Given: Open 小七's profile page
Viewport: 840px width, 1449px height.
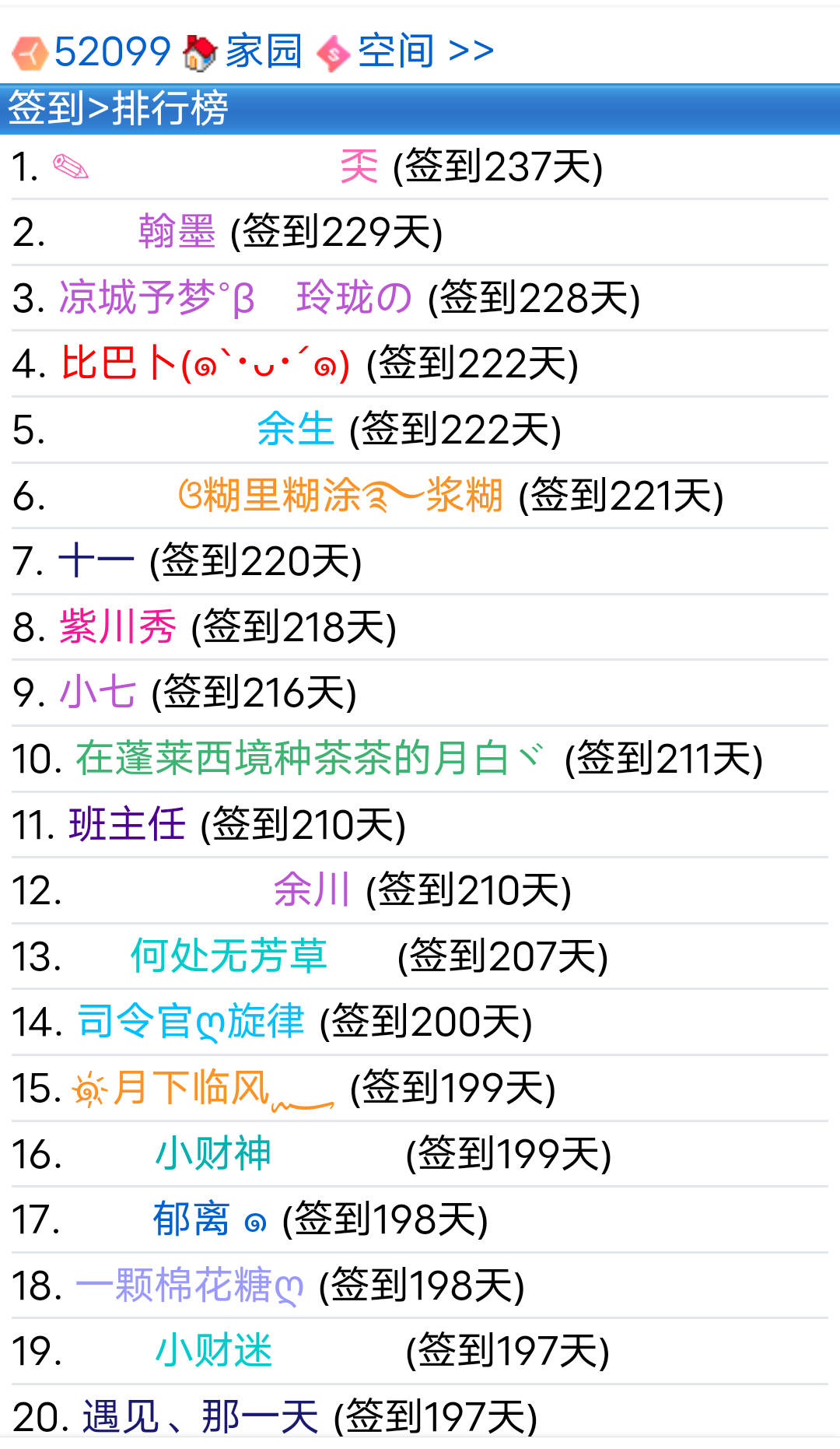Looking at the screenshot, I should (97, 693).
